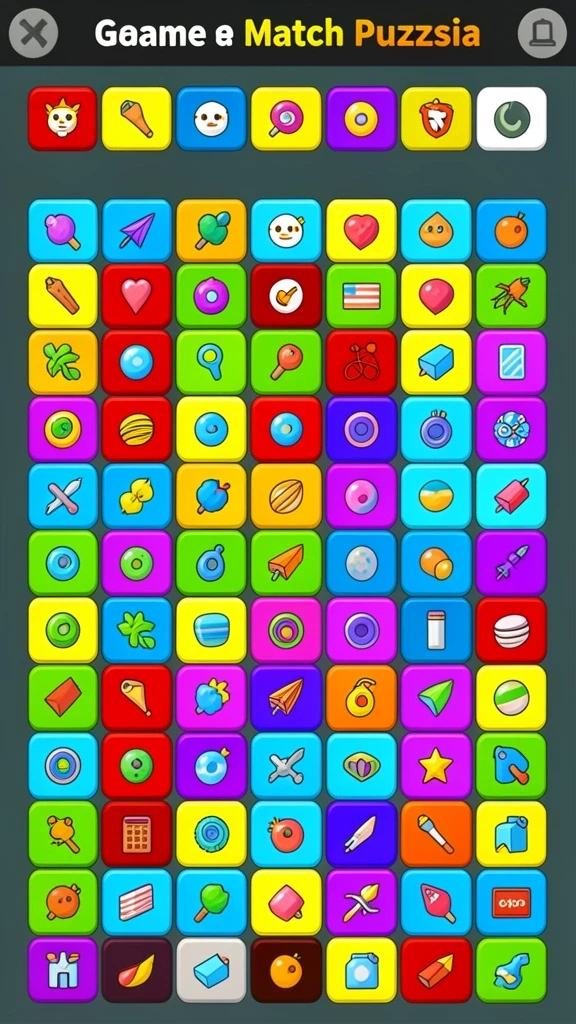The width and height of the screenshot is (576, 1024).
Task: Select the purple paper plane tile
Action: coord(137,231)
